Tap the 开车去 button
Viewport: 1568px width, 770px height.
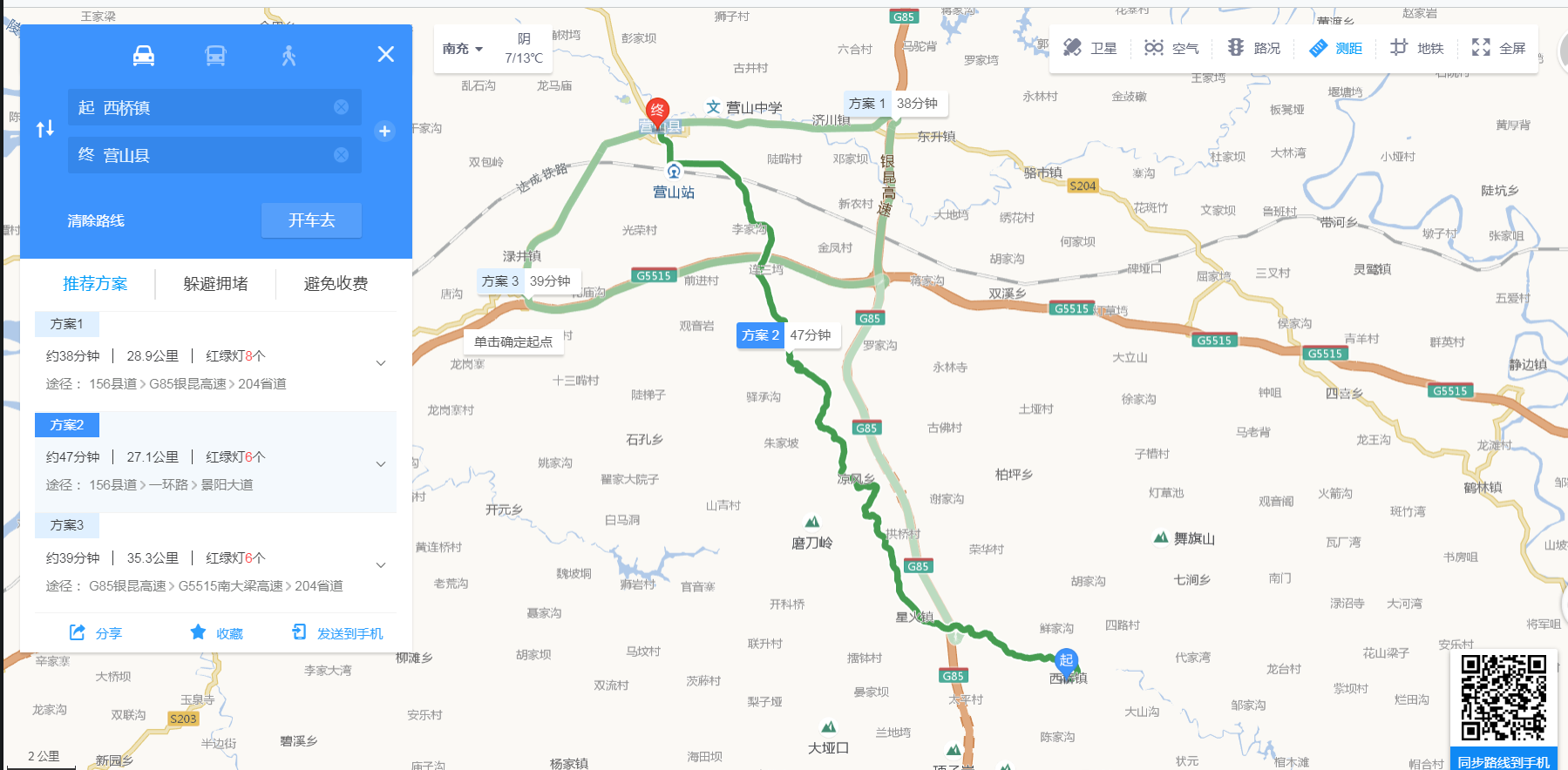pyautogui.click(x=311, y=220)
